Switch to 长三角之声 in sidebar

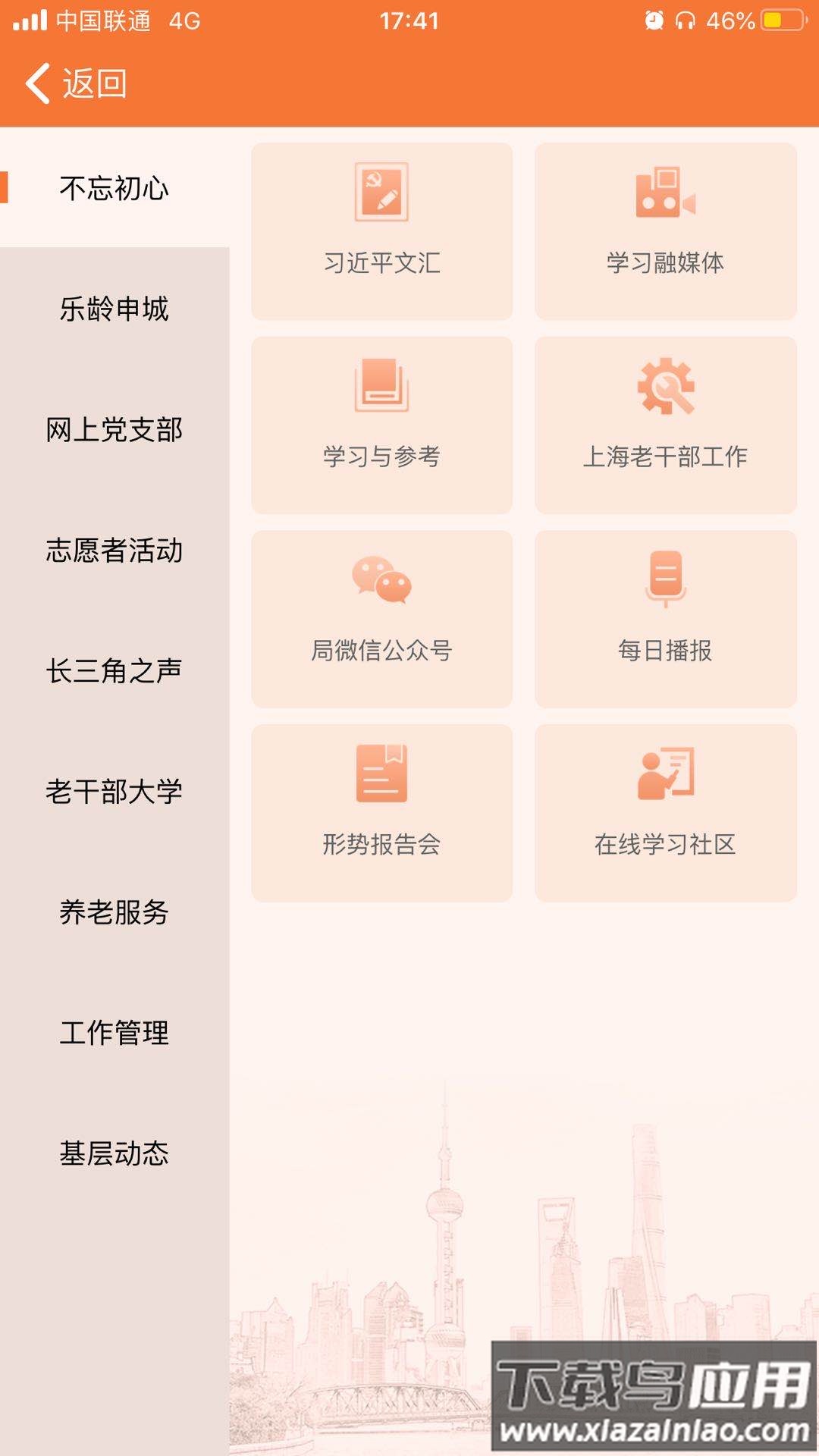click(115, 671)
